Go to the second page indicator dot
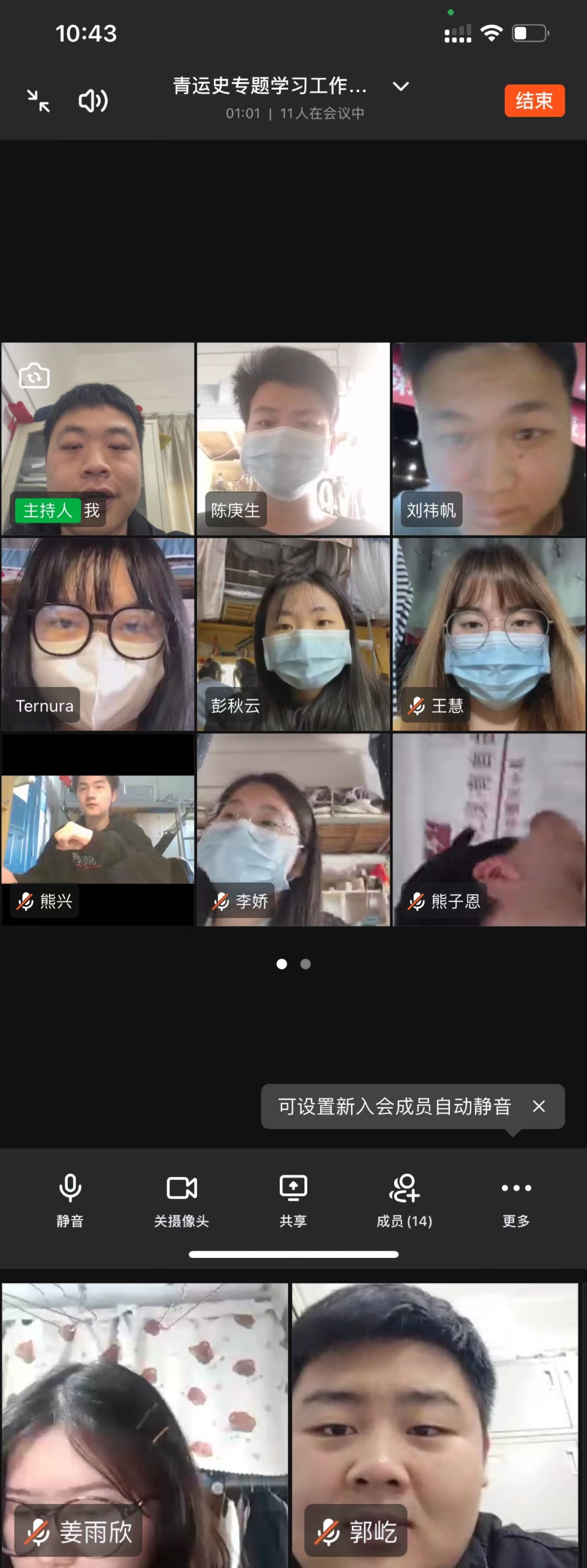 (305, 964)
